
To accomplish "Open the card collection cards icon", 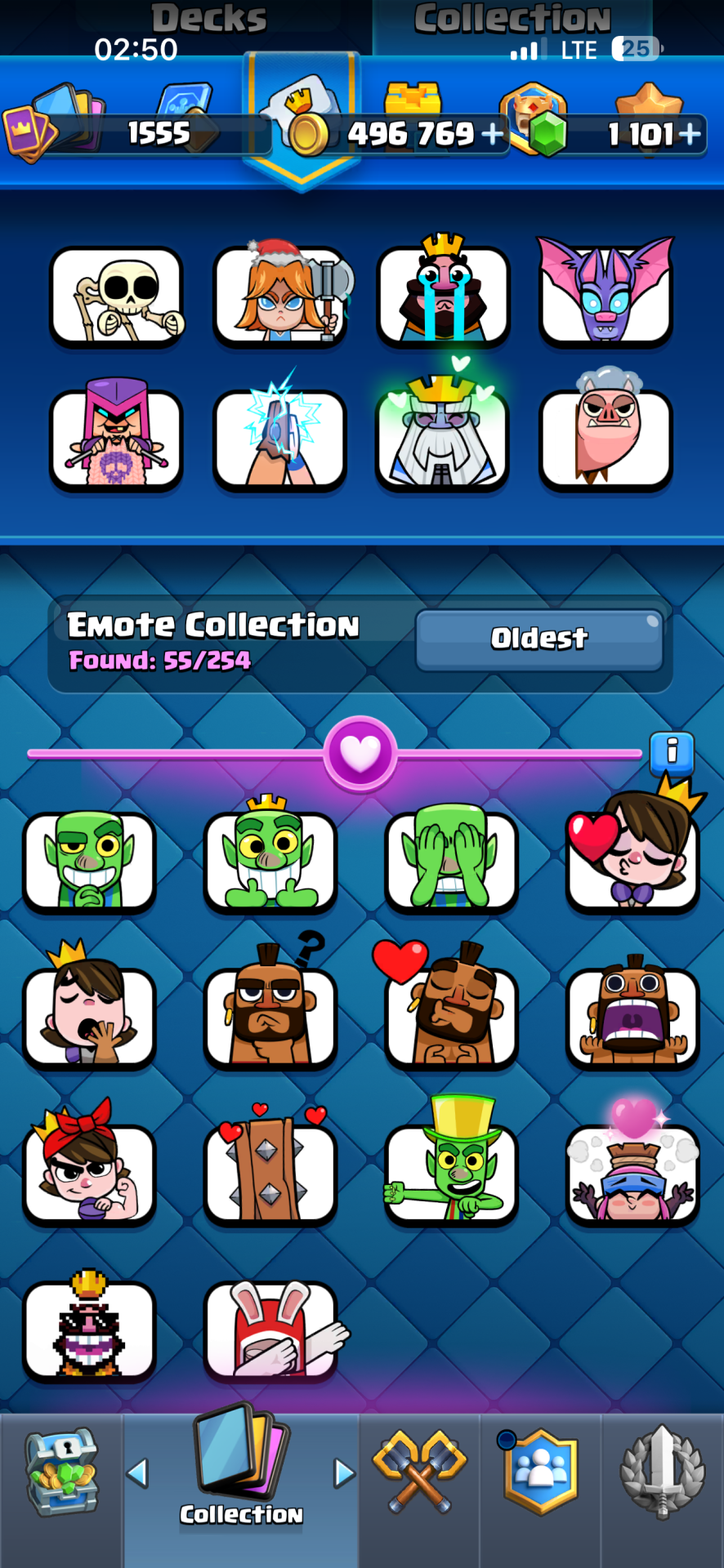I will pos(241,1454).
